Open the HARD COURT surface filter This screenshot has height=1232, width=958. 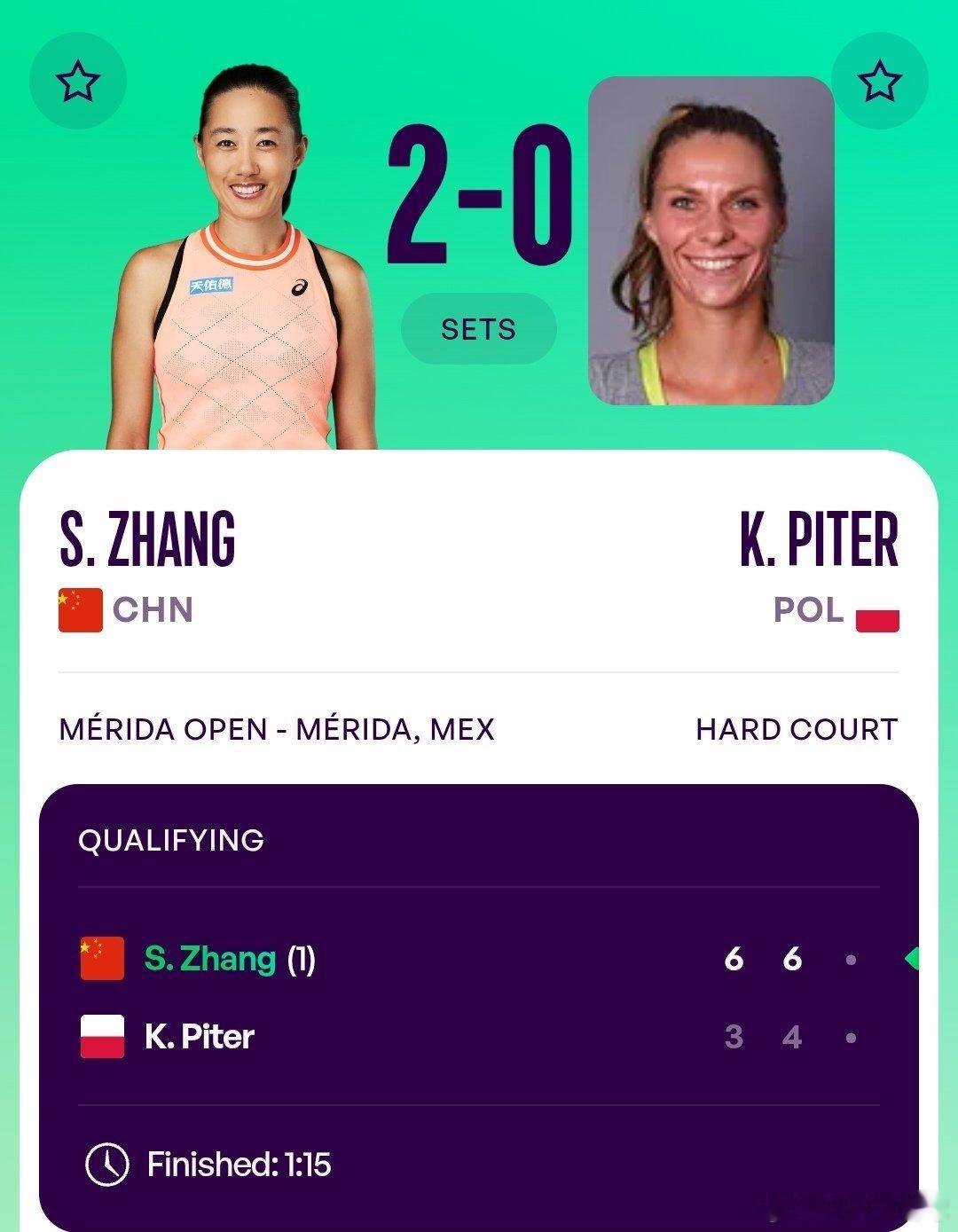(x=796, y=729)
